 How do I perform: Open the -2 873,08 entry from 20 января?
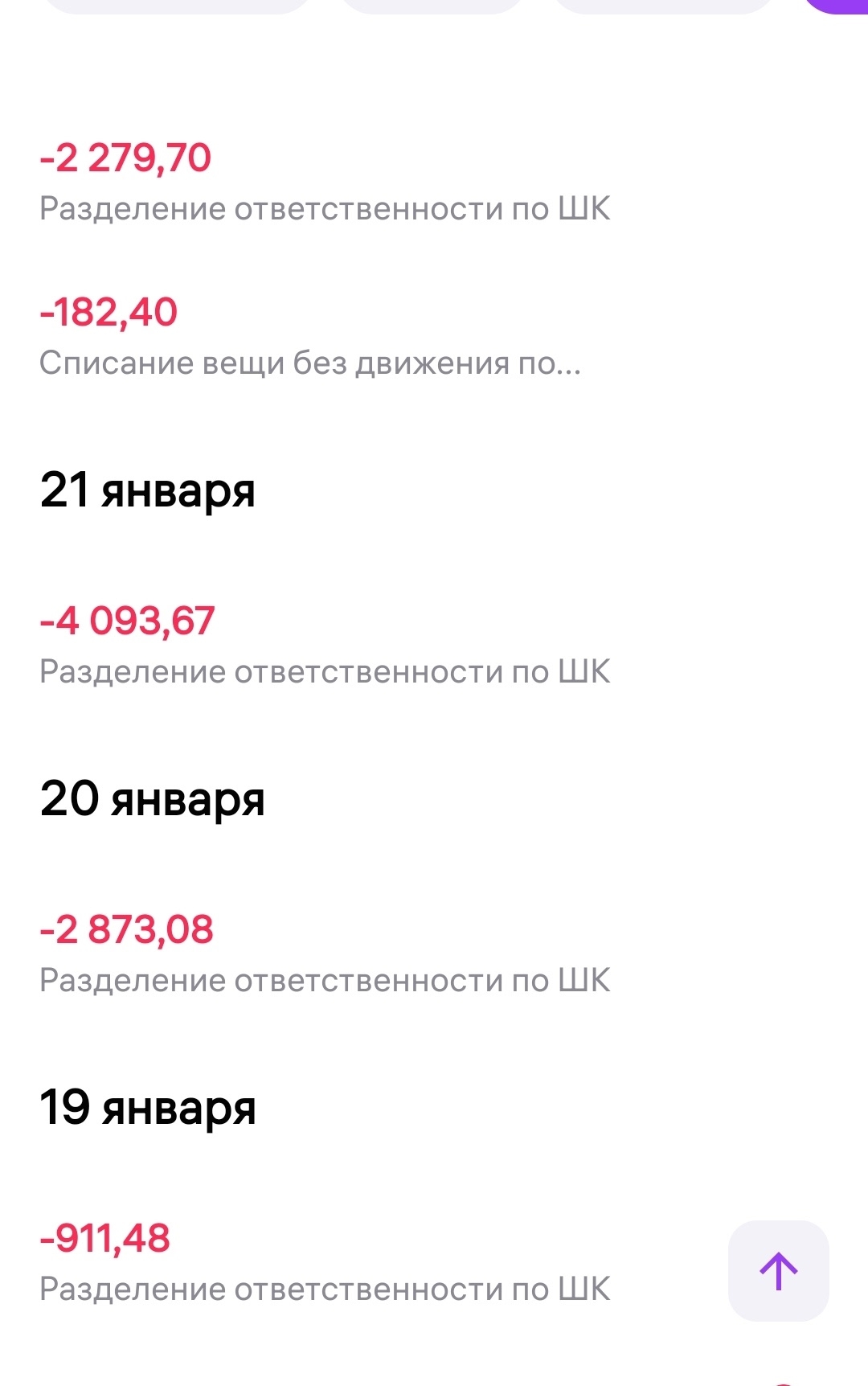(325, 954)
